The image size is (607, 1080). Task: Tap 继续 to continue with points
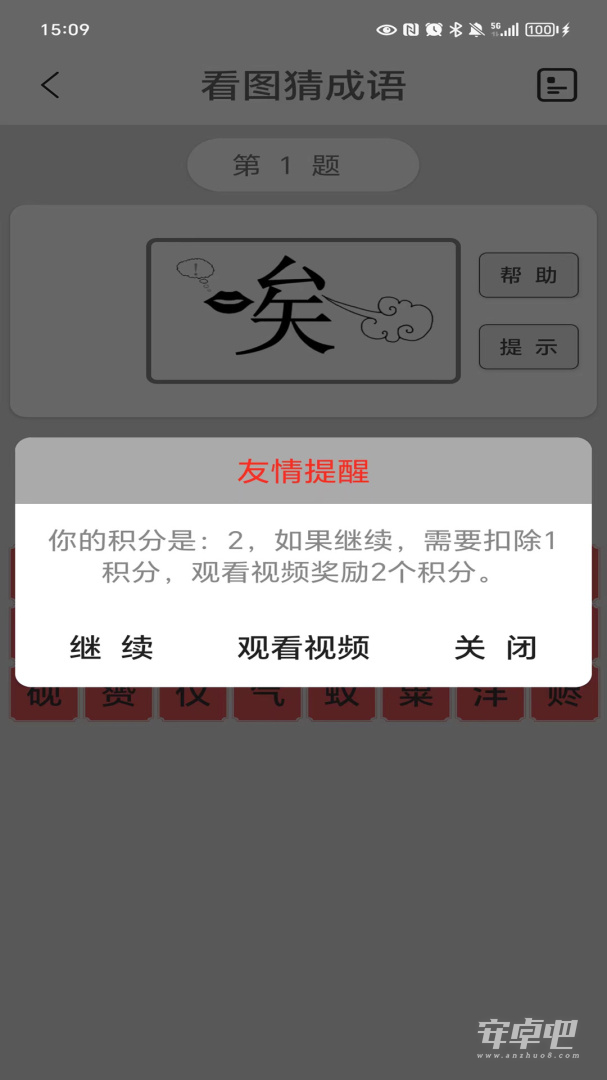(x=111, y=647)
